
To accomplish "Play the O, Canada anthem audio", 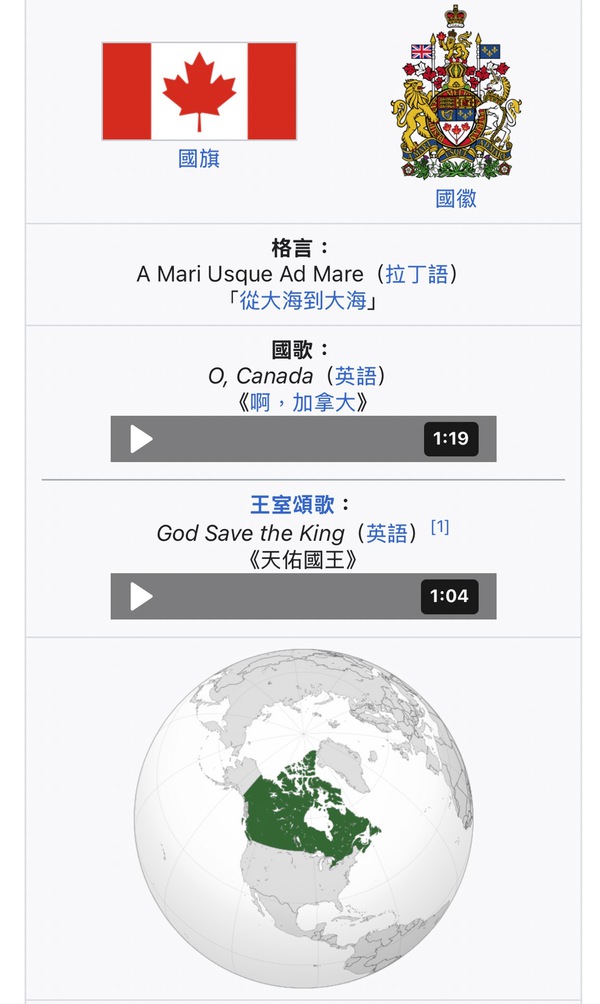I will coord(142,439).
